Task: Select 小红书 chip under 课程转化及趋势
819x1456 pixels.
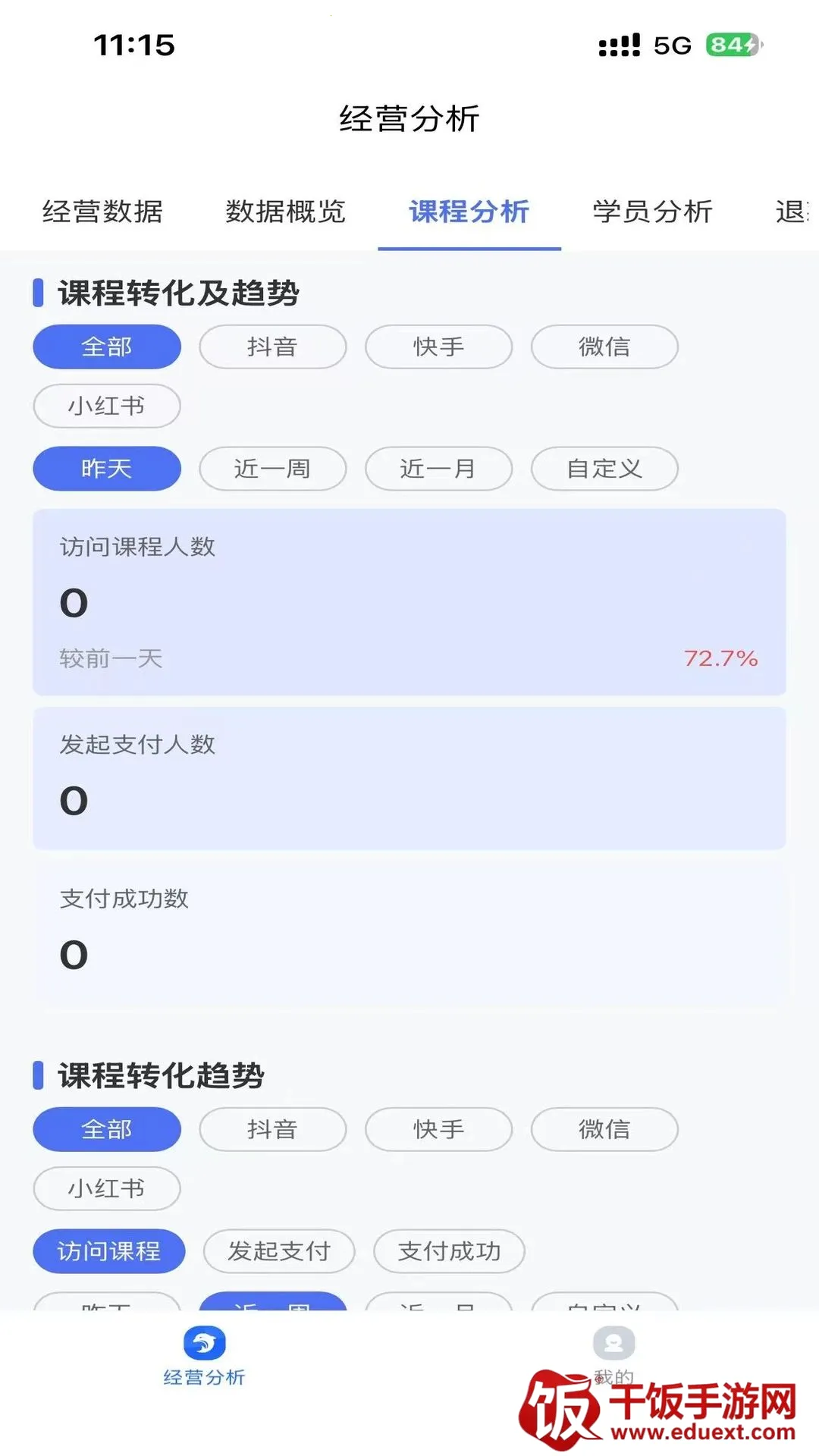Action: pos(107,406)
